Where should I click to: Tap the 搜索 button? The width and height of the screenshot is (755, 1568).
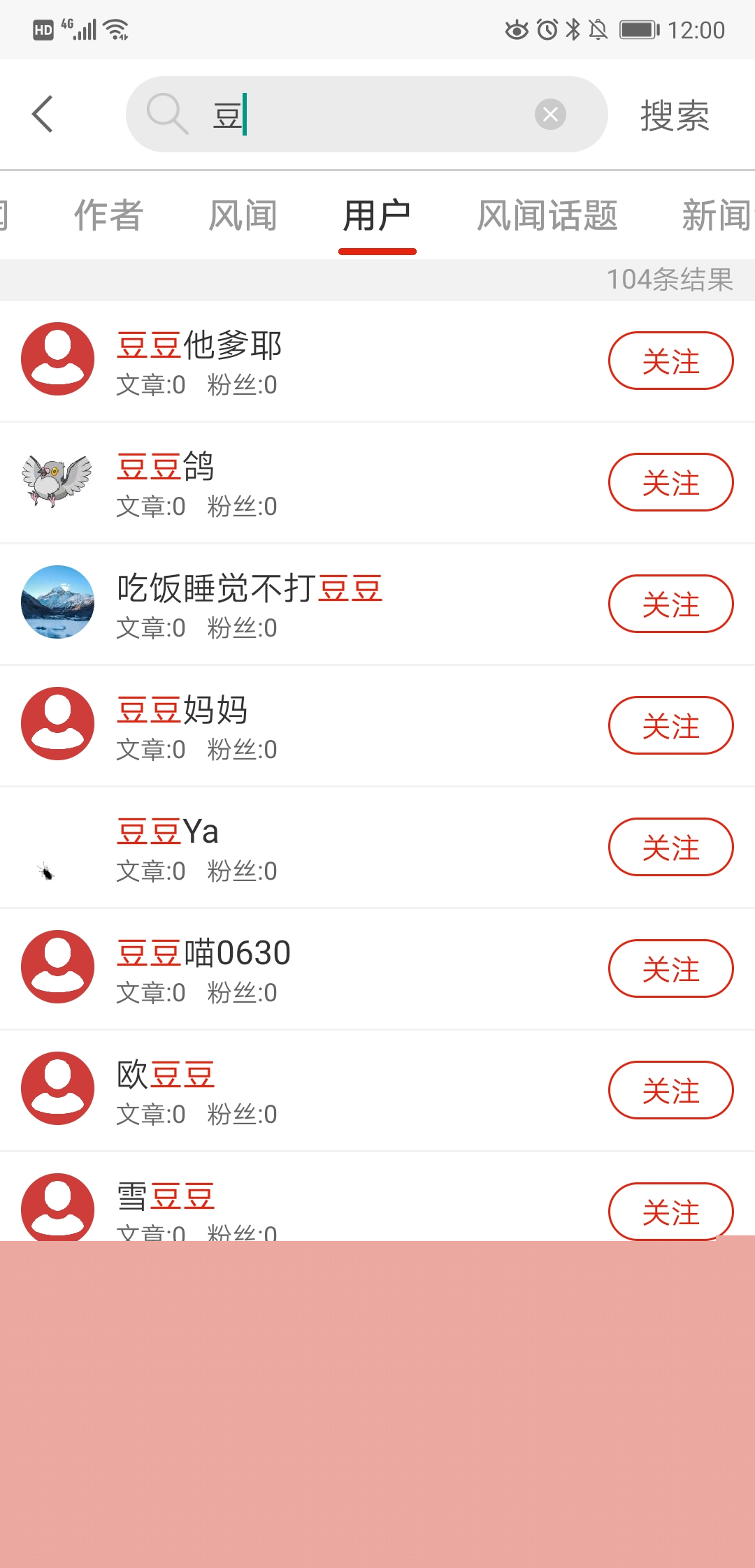tap(675, 115)
